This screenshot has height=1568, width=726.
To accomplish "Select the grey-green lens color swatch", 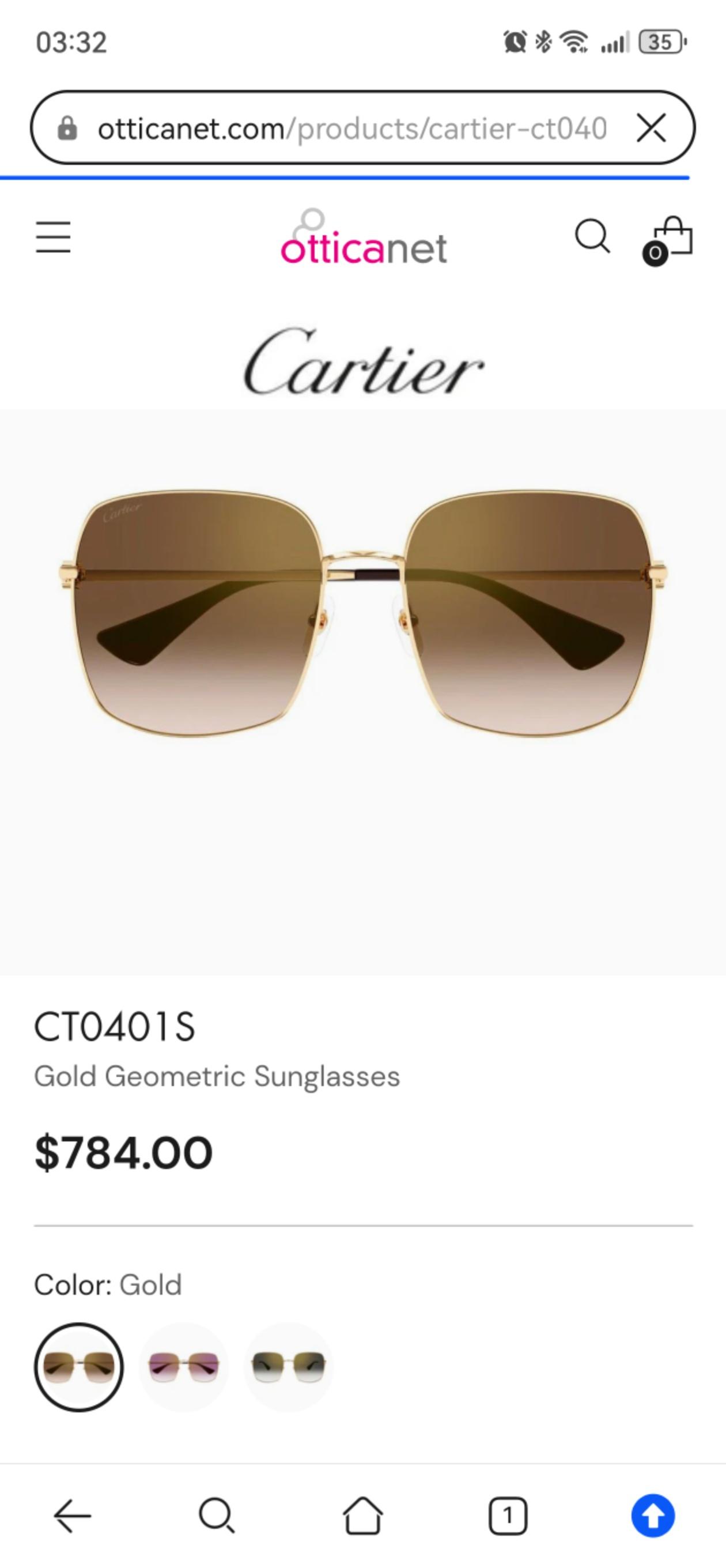I will pyautogui.click(x=289, y=1366).
